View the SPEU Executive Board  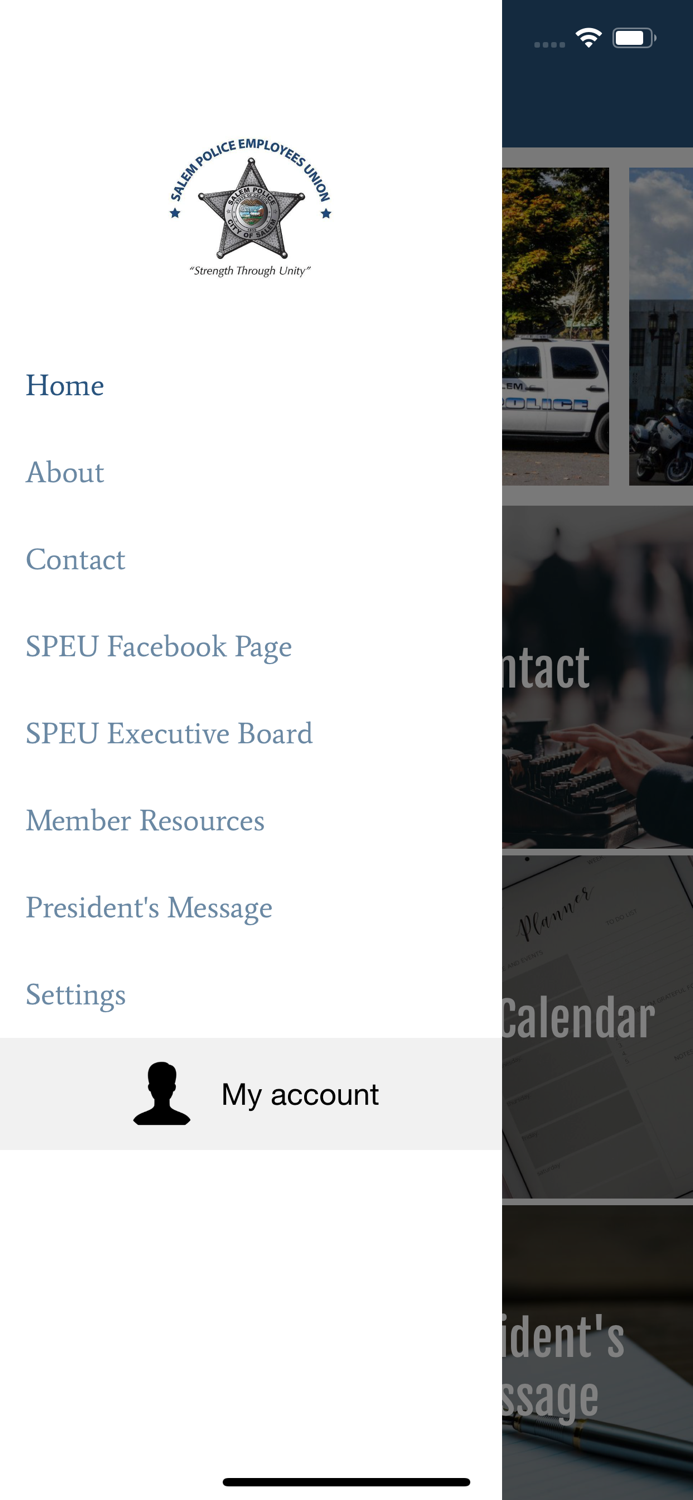pos(169,734)
